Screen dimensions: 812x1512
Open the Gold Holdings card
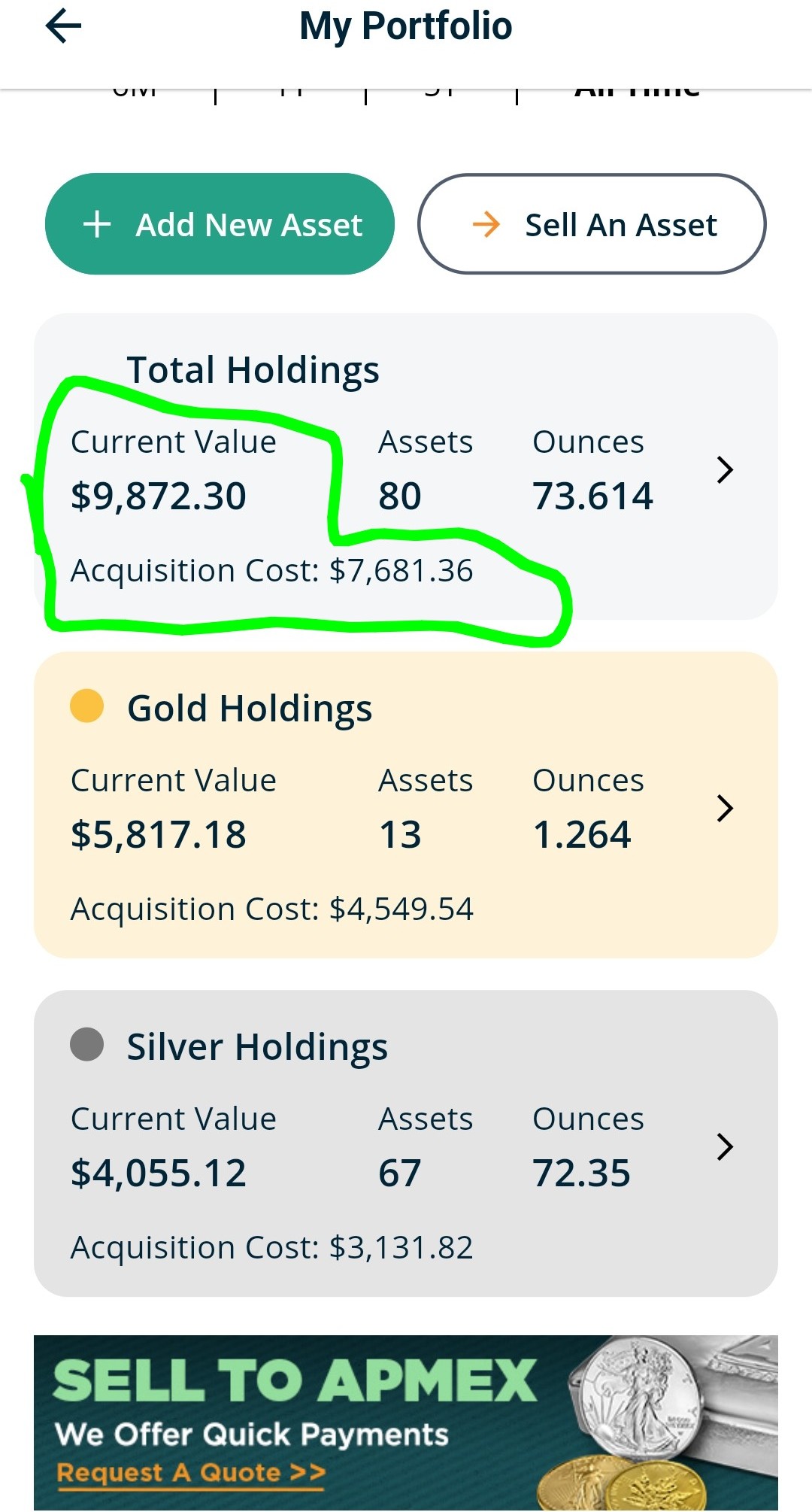tap(406, 805)
